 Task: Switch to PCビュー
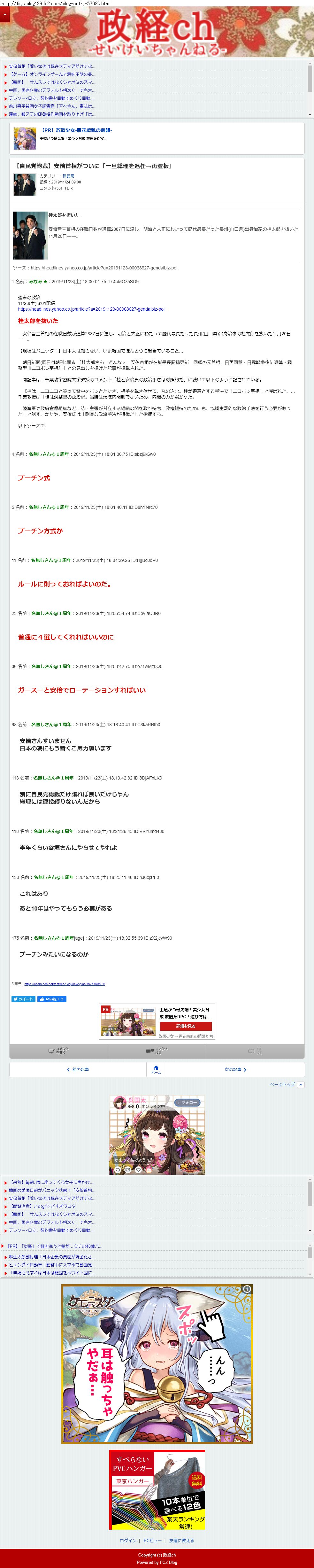152,1541
